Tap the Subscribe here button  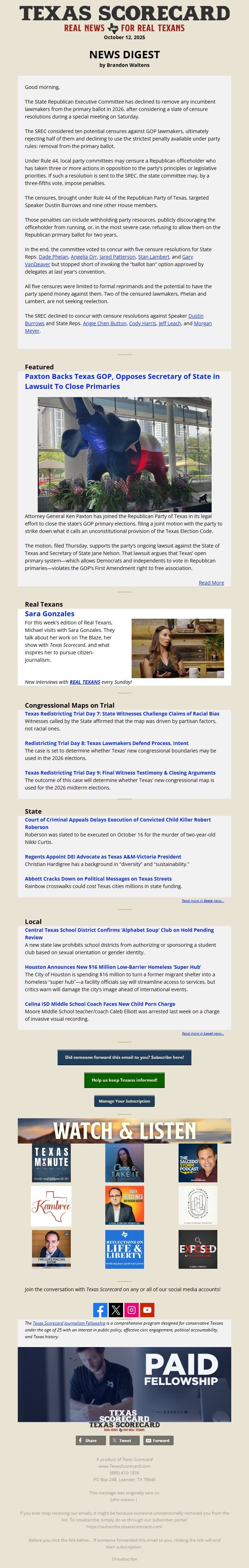pos(124,1057)
